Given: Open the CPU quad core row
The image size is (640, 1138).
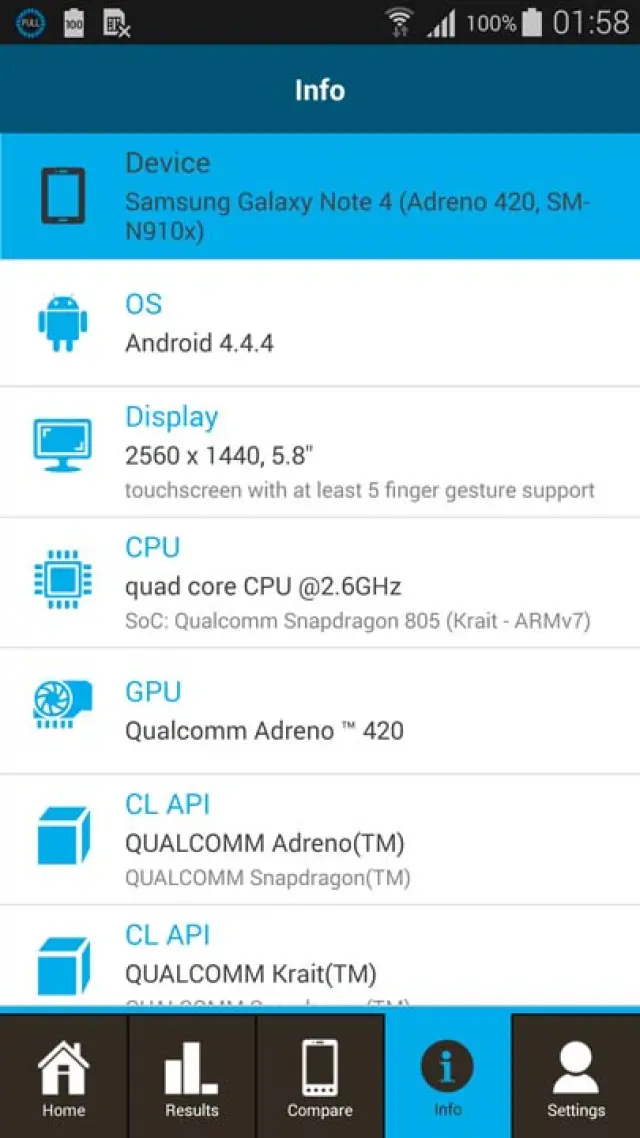Looking at the screenshot, I should click(x=320, y=582).
